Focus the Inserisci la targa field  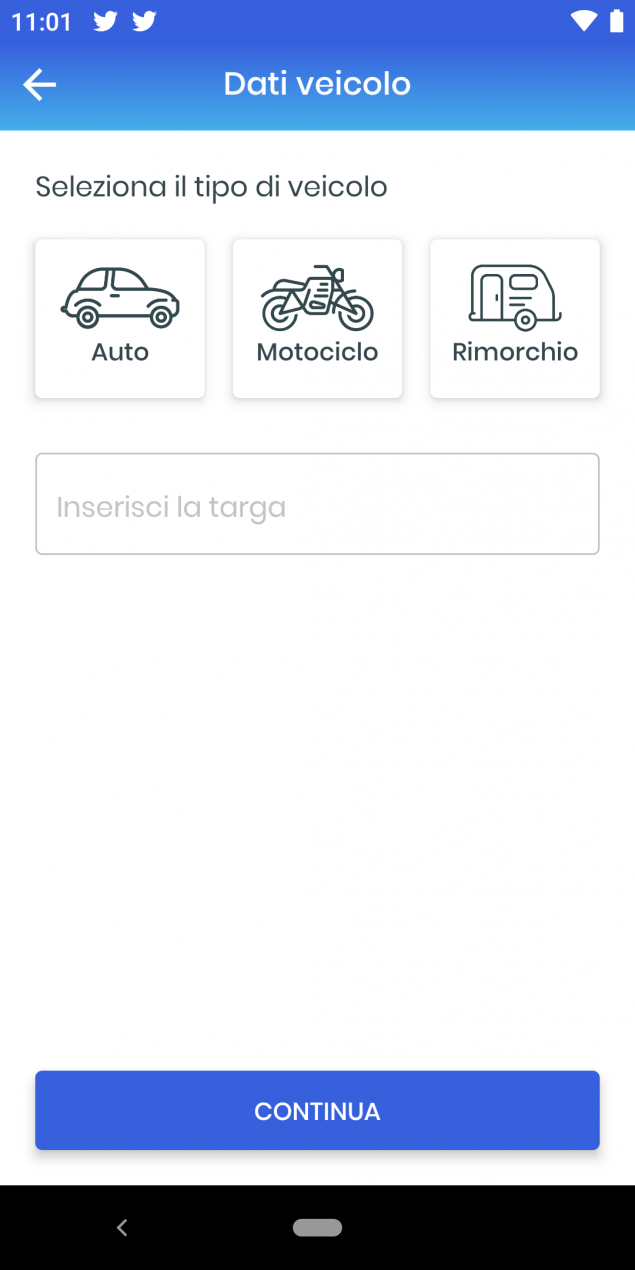pos(317,504)
